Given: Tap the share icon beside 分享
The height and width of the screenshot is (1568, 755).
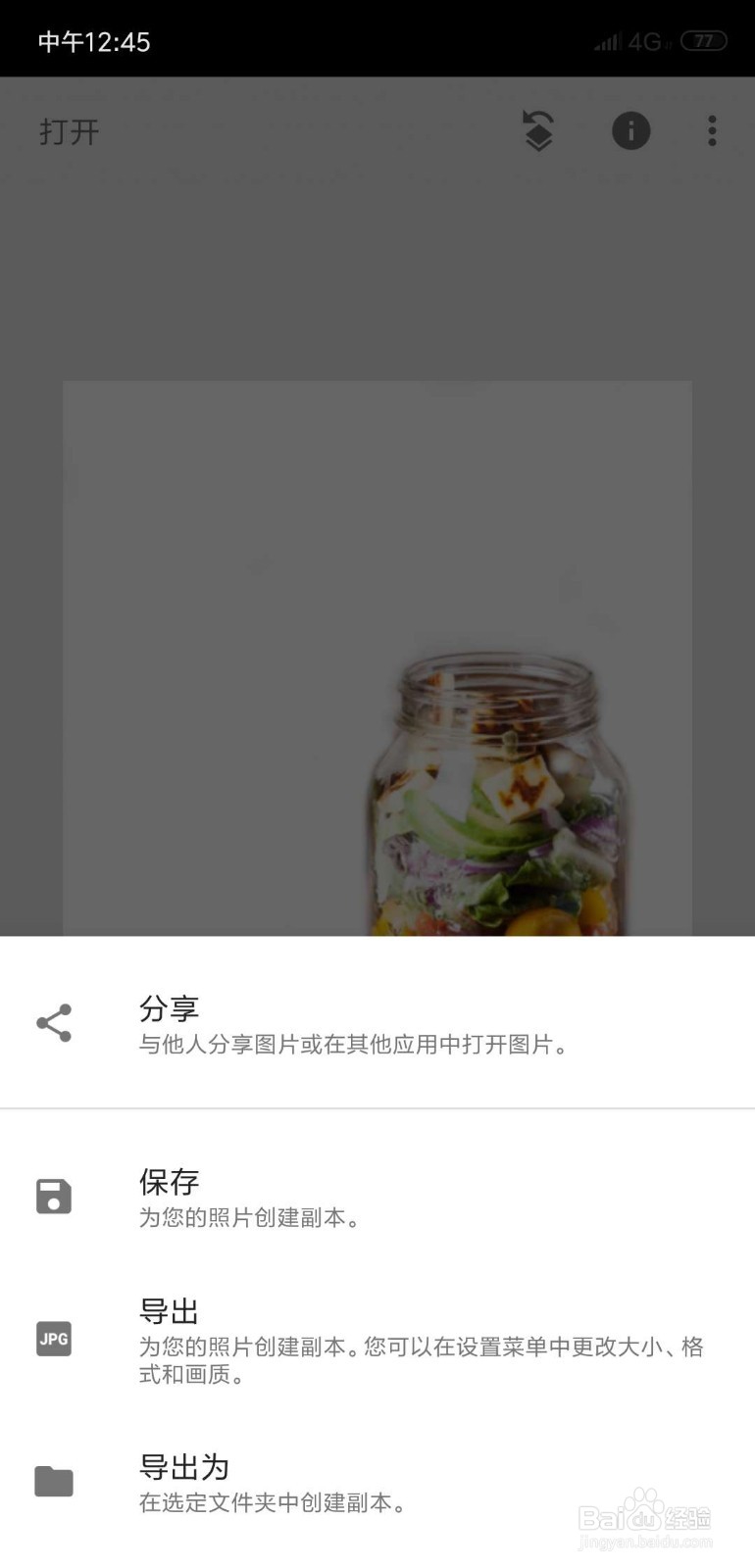Looking at the screenshot, I should (x=54, y=1023).
